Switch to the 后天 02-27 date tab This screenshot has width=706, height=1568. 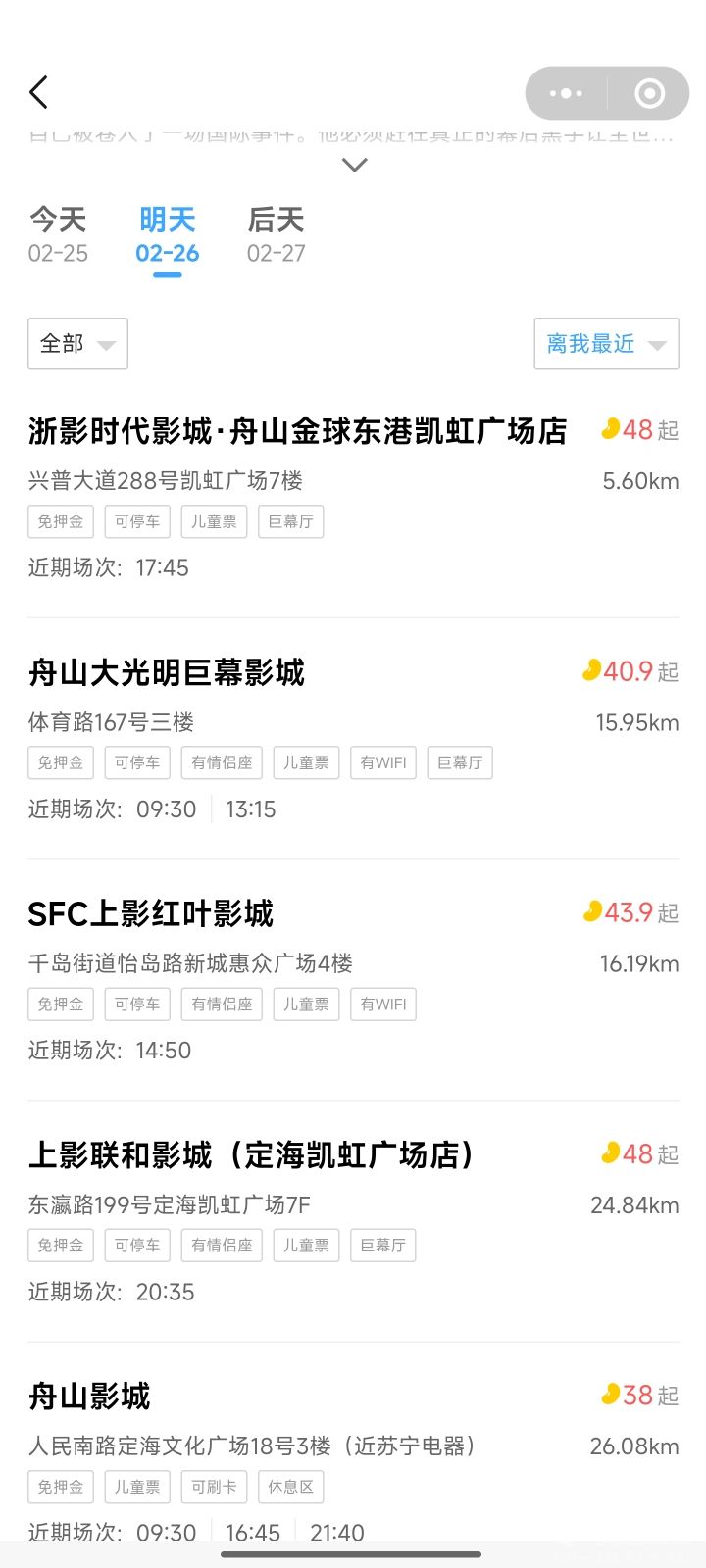point(277,235)
